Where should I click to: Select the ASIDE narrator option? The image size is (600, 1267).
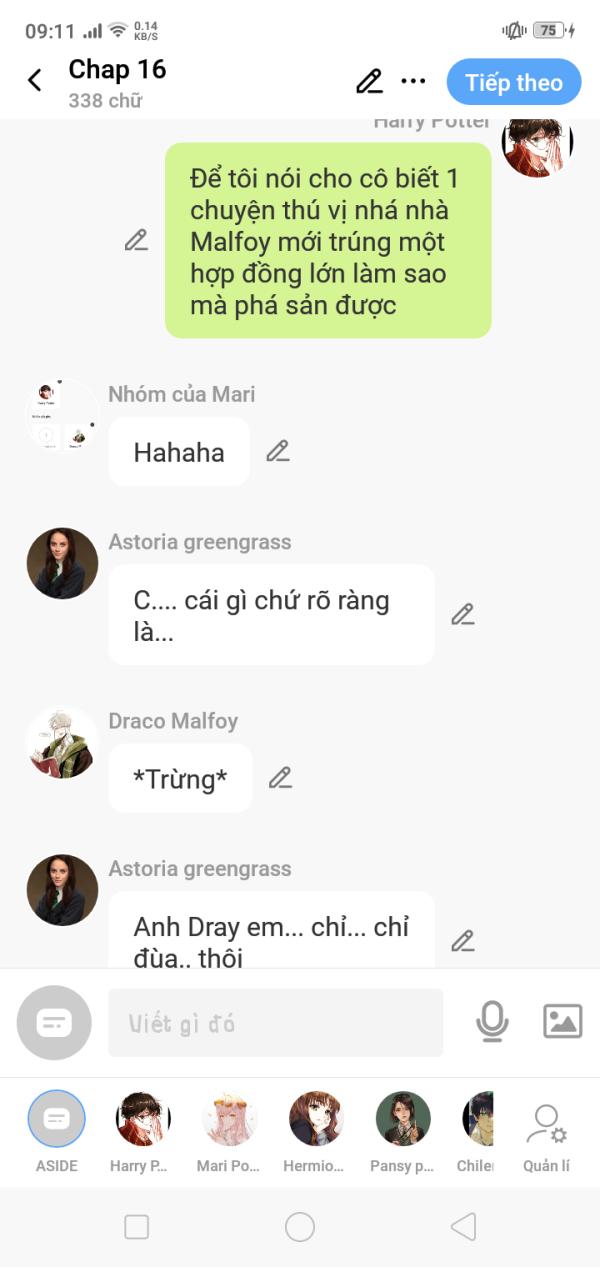click(x=57, y=1118)
